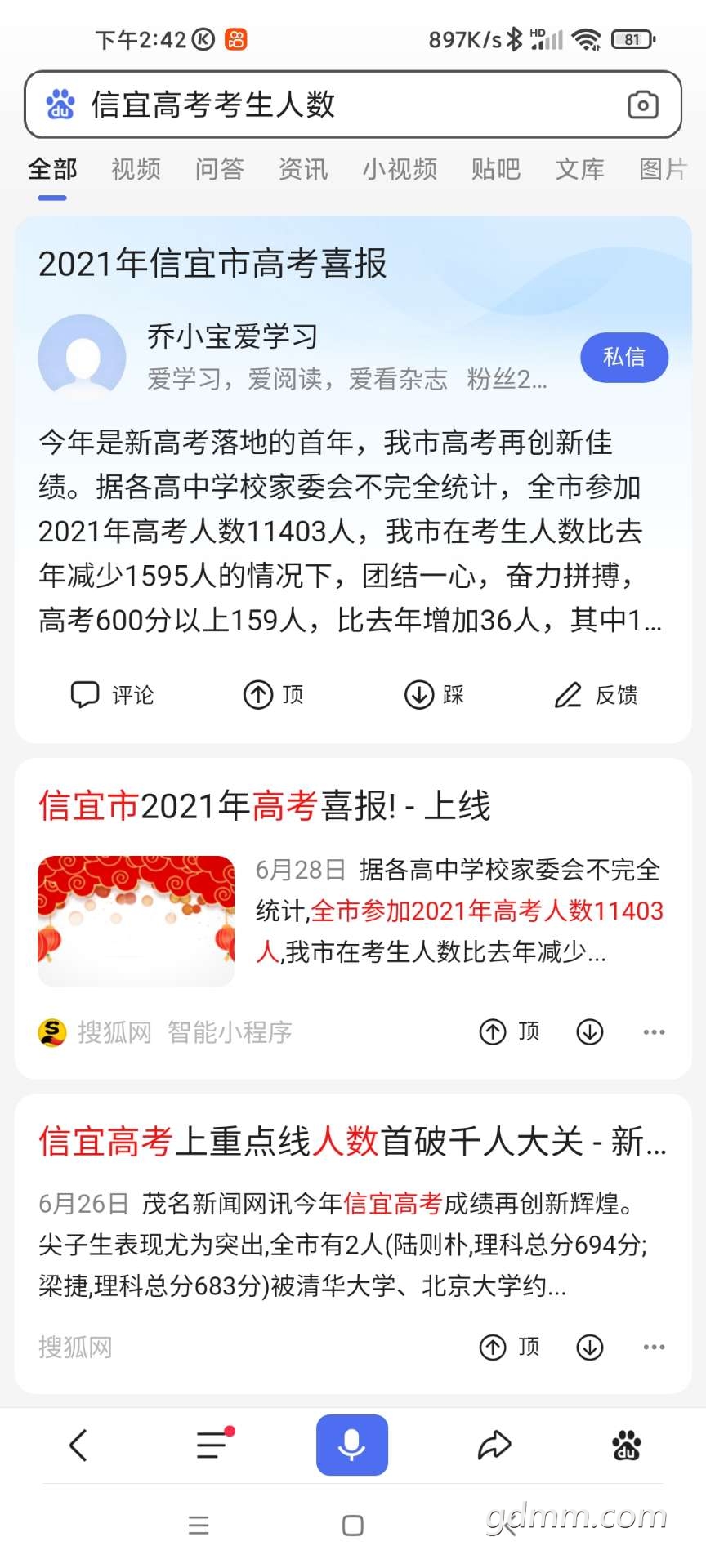This screenshot has height=1568, width=706.
Task: Give 反馈 on the featured answer
Action: (596, 695)
